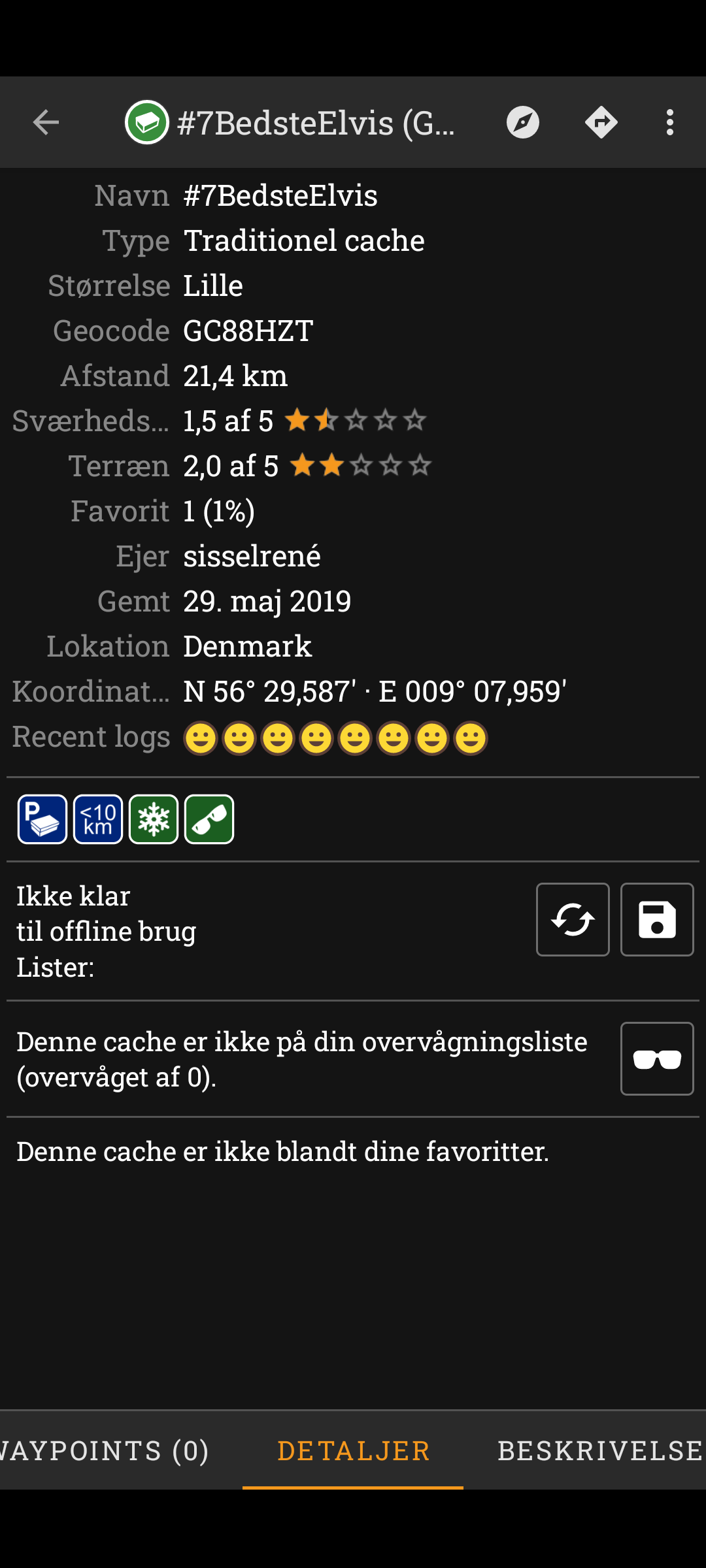Open the three-dot overflow menu
The width and height of the screenshot is (706, 1568).
tap(669, 122)
